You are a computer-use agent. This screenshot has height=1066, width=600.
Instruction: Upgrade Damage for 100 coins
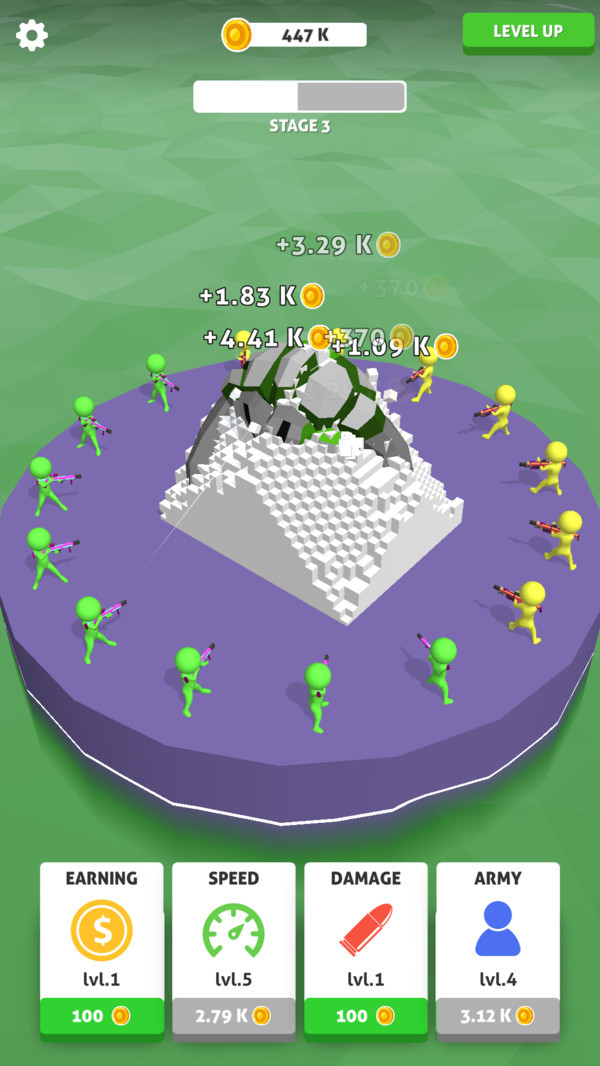coord(365,1015)
